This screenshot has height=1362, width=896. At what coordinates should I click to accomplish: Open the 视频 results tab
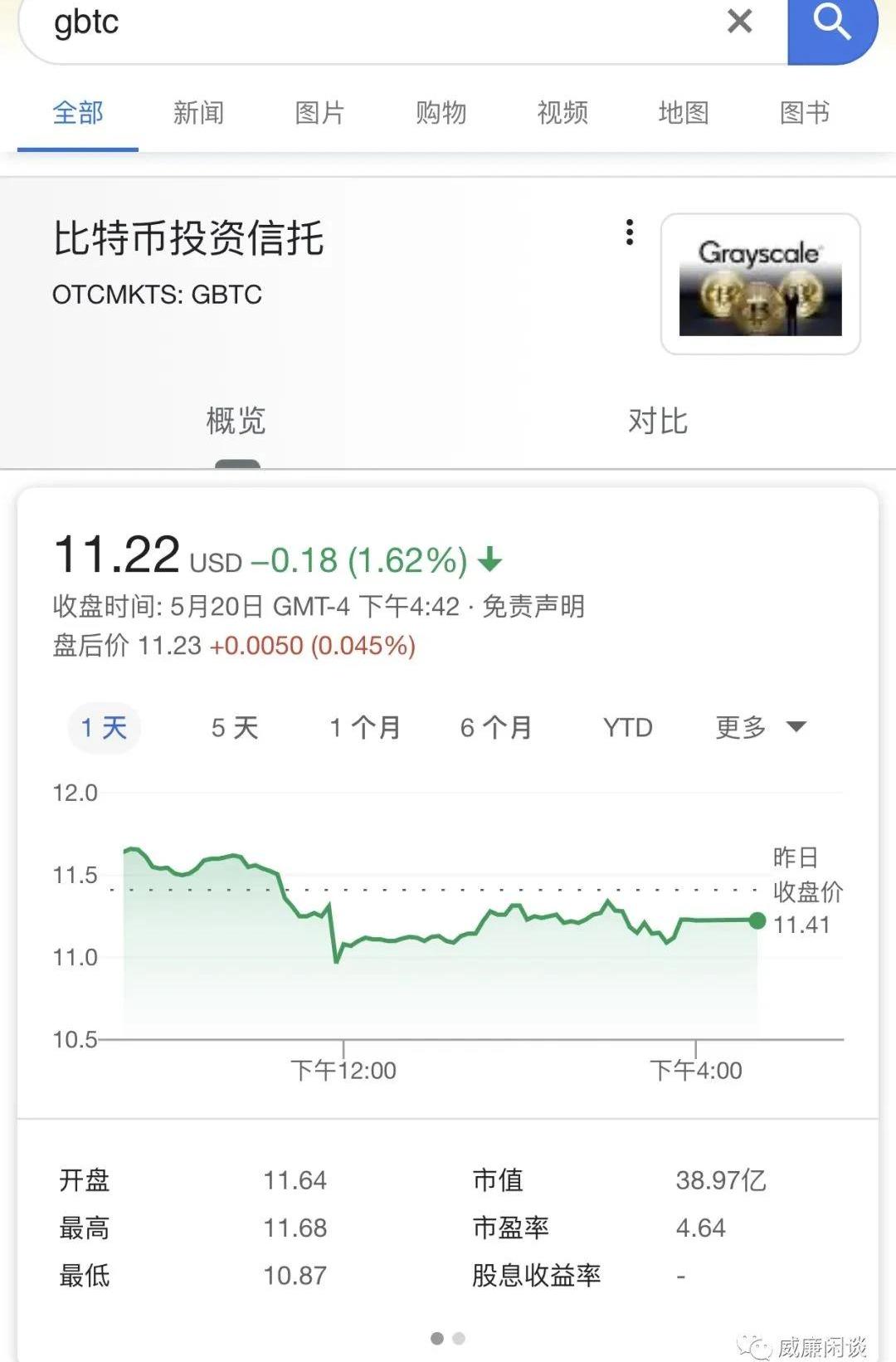click(562, 113)
